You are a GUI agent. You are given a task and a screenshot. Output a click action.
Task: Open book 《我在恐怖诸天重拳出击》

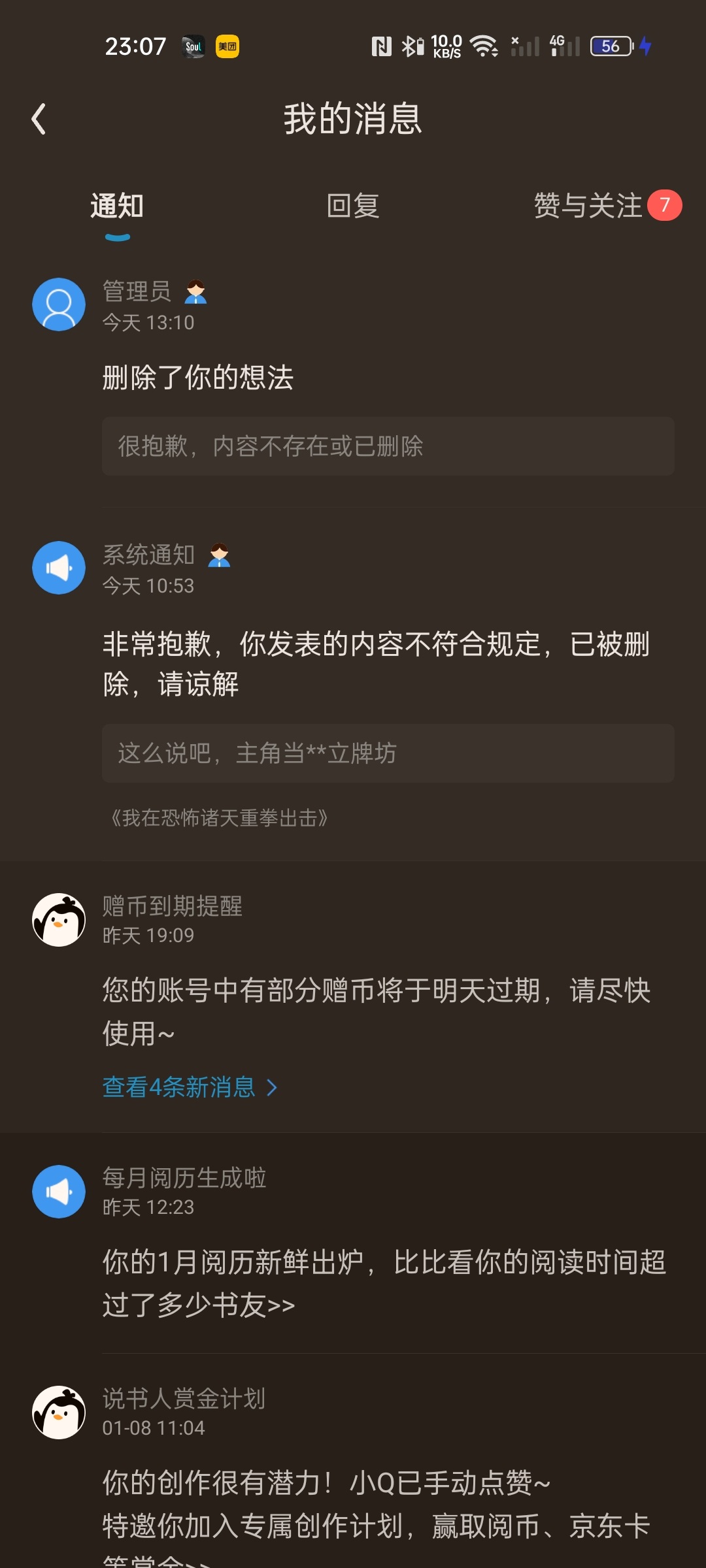click(x=220, y=818)
